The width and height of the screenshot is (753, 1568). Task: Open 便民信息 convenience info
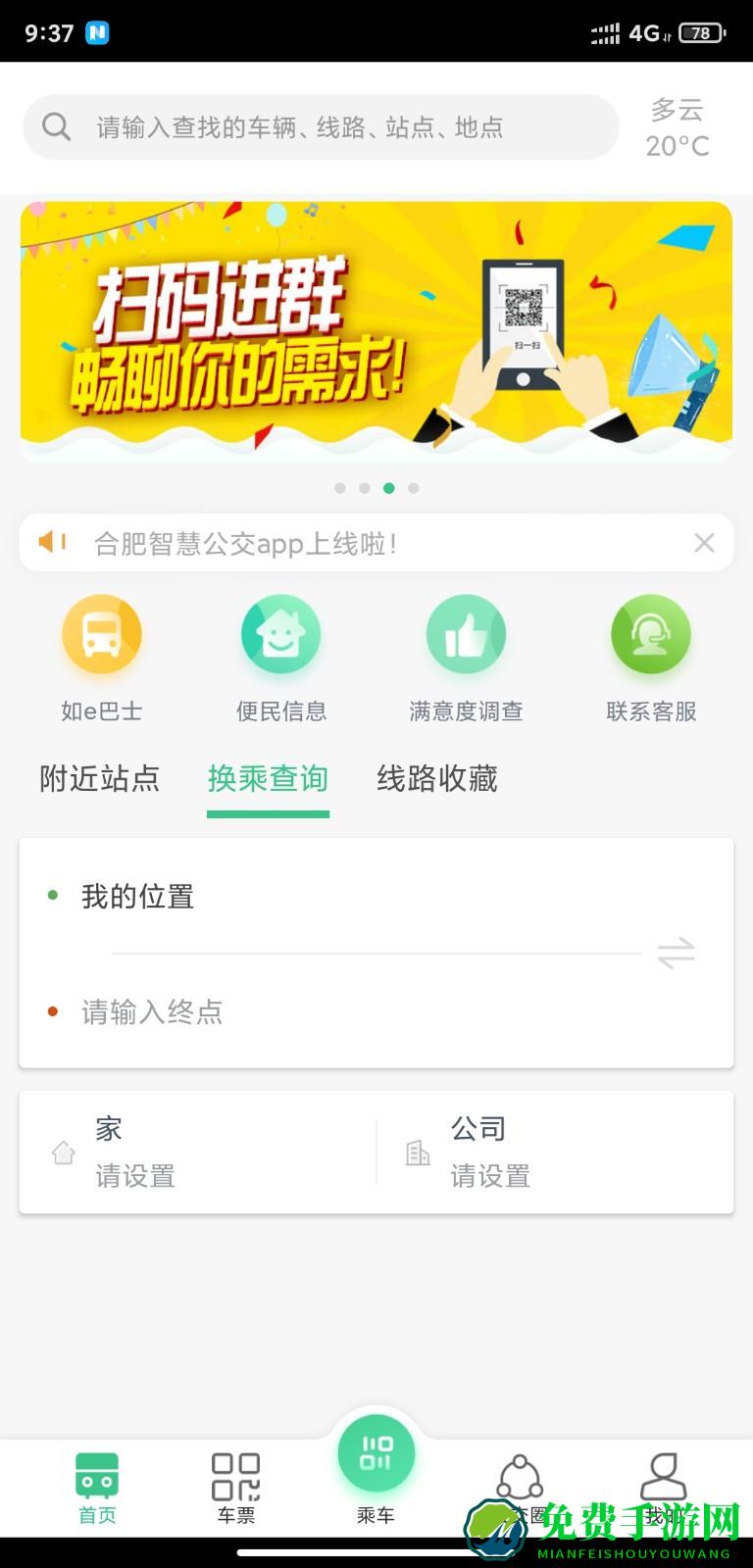click(281, 657)
